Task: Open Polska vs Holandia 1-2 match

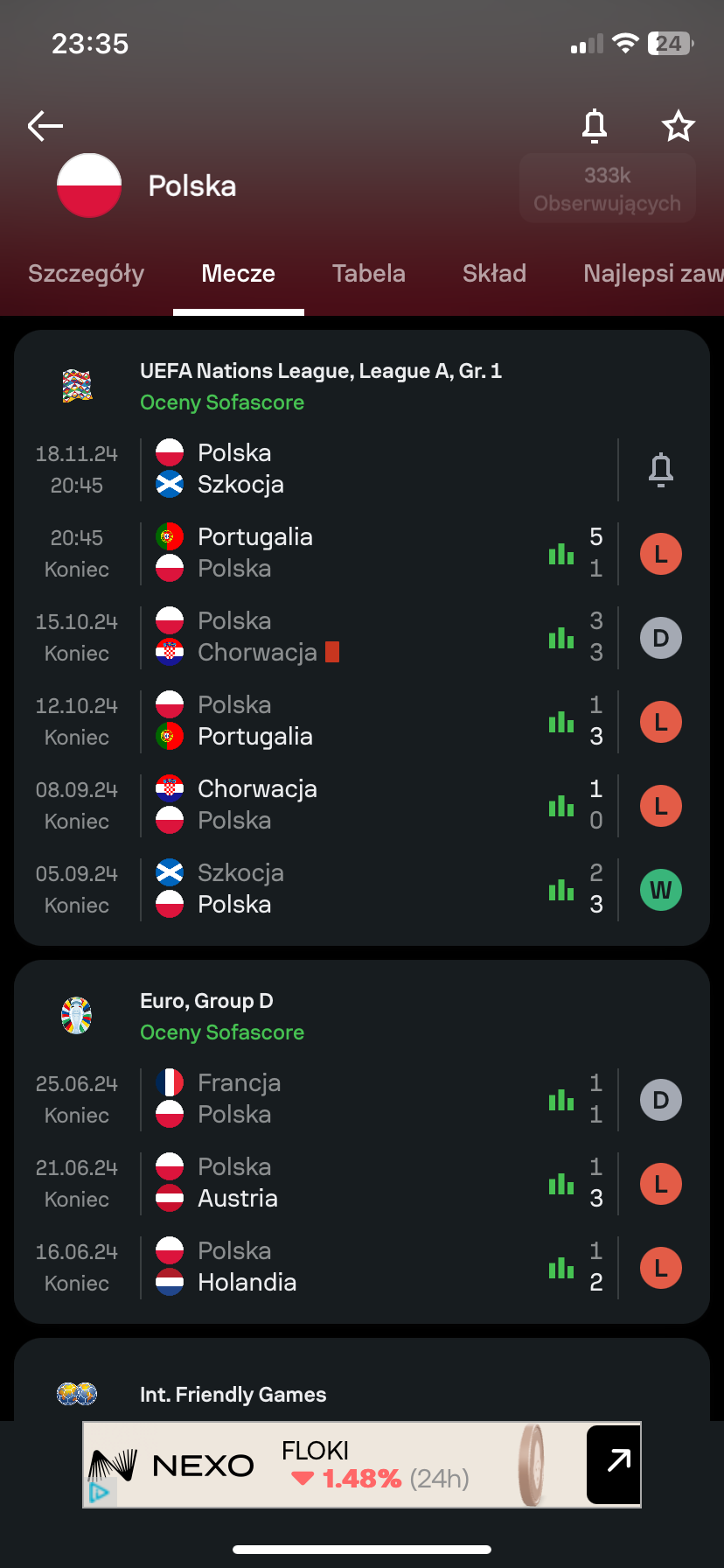Action: point(350,1267)
